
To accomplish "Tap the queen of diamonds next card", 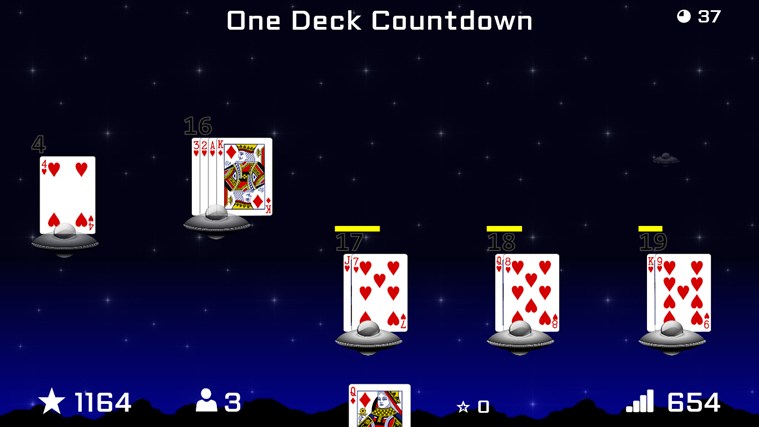I will 379,406.
